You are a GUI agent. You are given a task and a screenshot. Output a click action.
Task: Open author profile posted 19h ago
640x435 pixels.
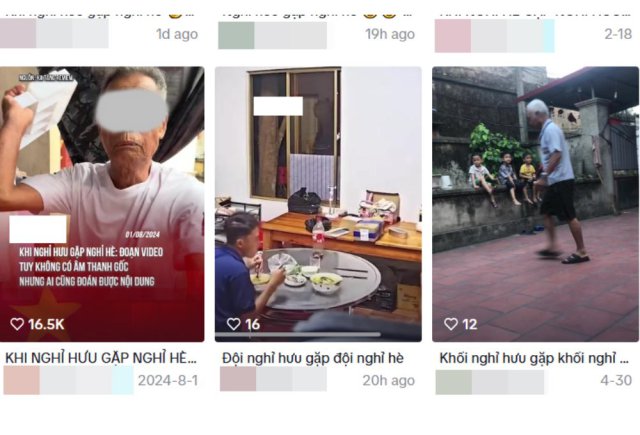pos(272,35)
